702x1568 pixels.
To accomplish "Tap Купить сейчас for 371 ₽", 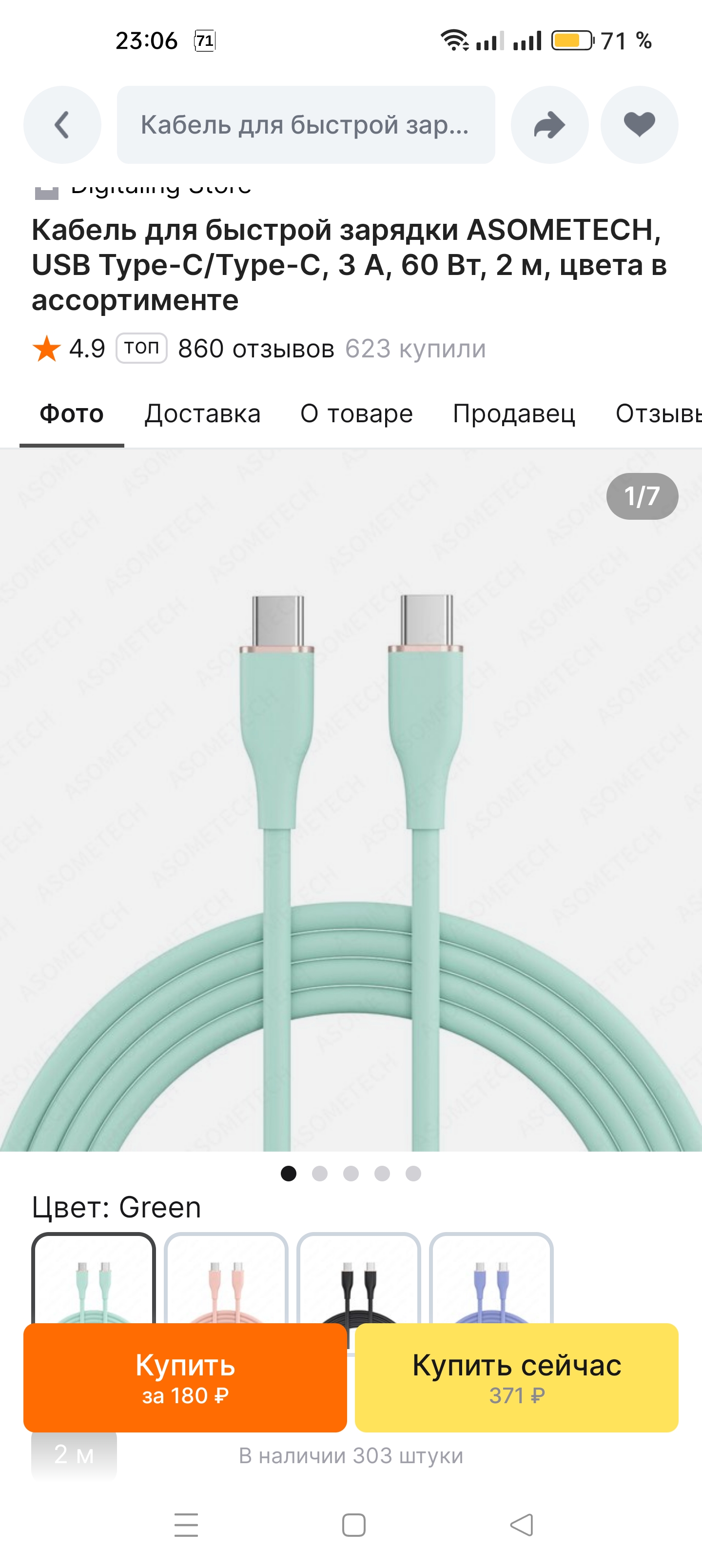I will coord(516,1377).
